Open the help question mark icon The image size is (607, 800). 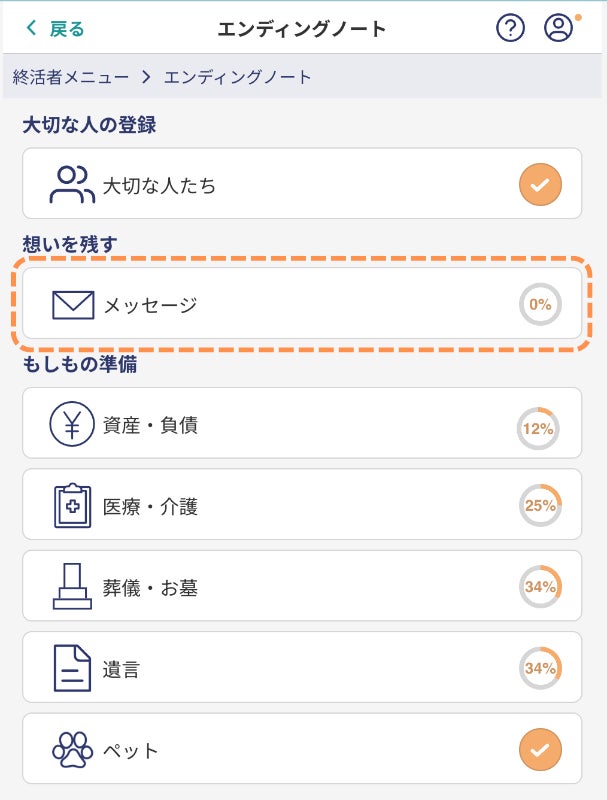click(510, 29)
